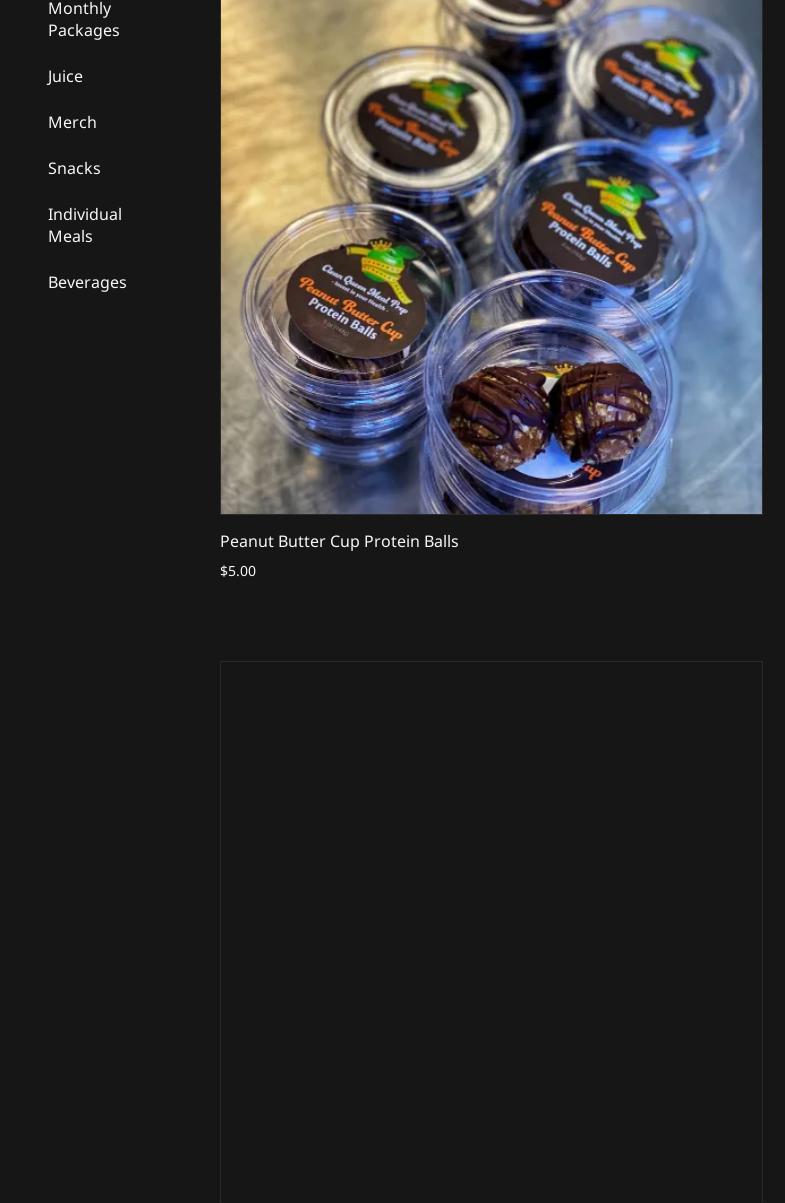Open the Monthly Packages category

click(83, 20)
